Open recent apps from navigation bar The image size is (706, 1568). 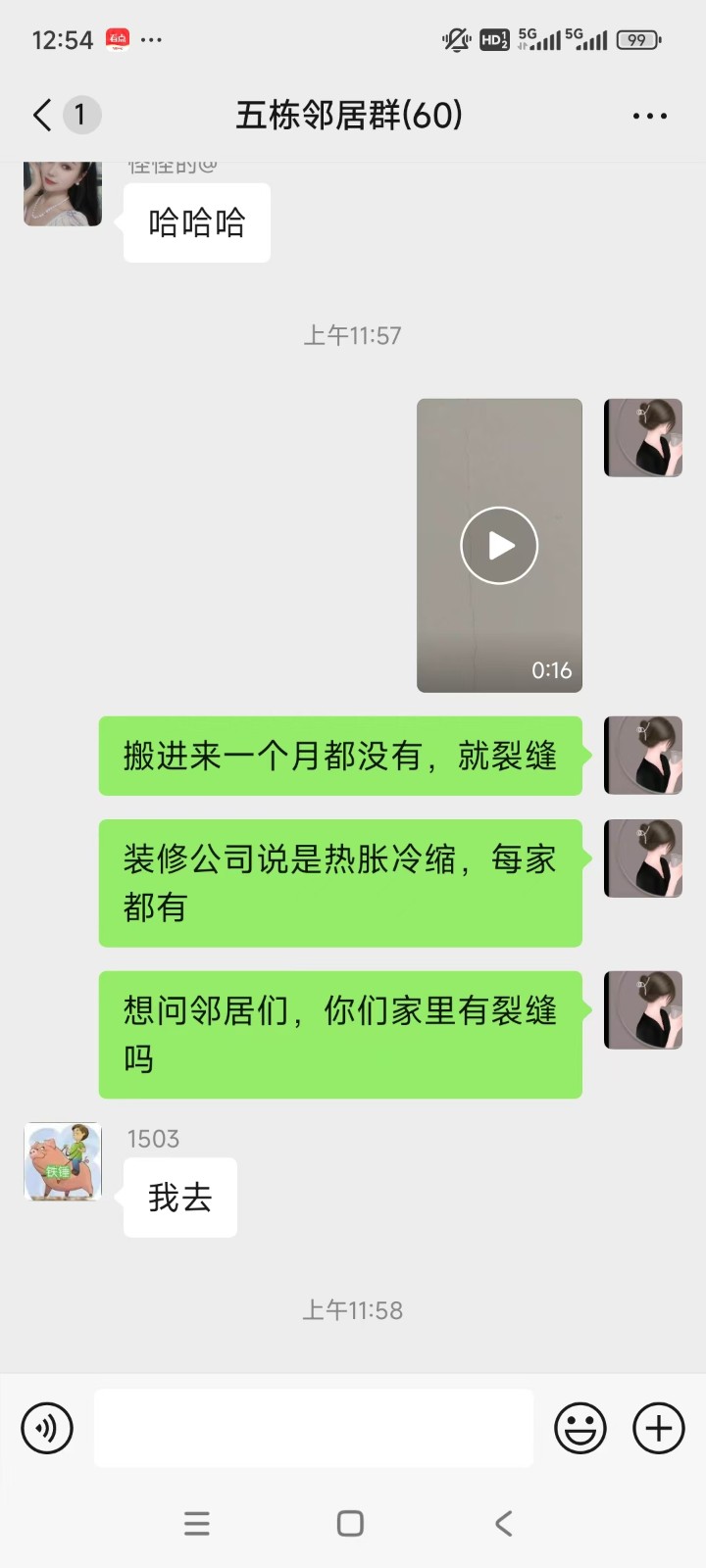[x=197, y=1523]
